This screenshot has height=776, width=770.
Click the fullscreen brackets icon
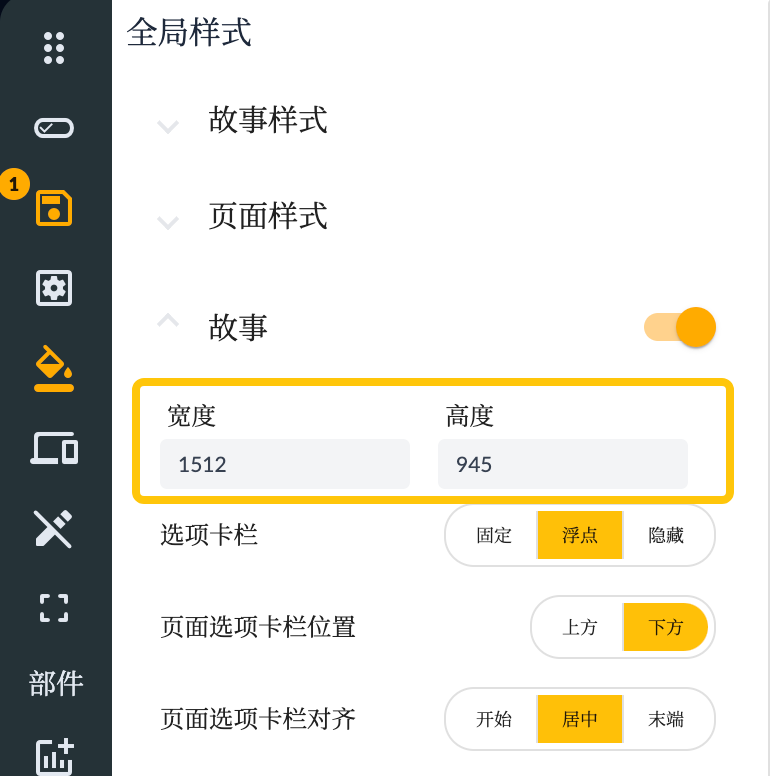click(x=55, y=607)
